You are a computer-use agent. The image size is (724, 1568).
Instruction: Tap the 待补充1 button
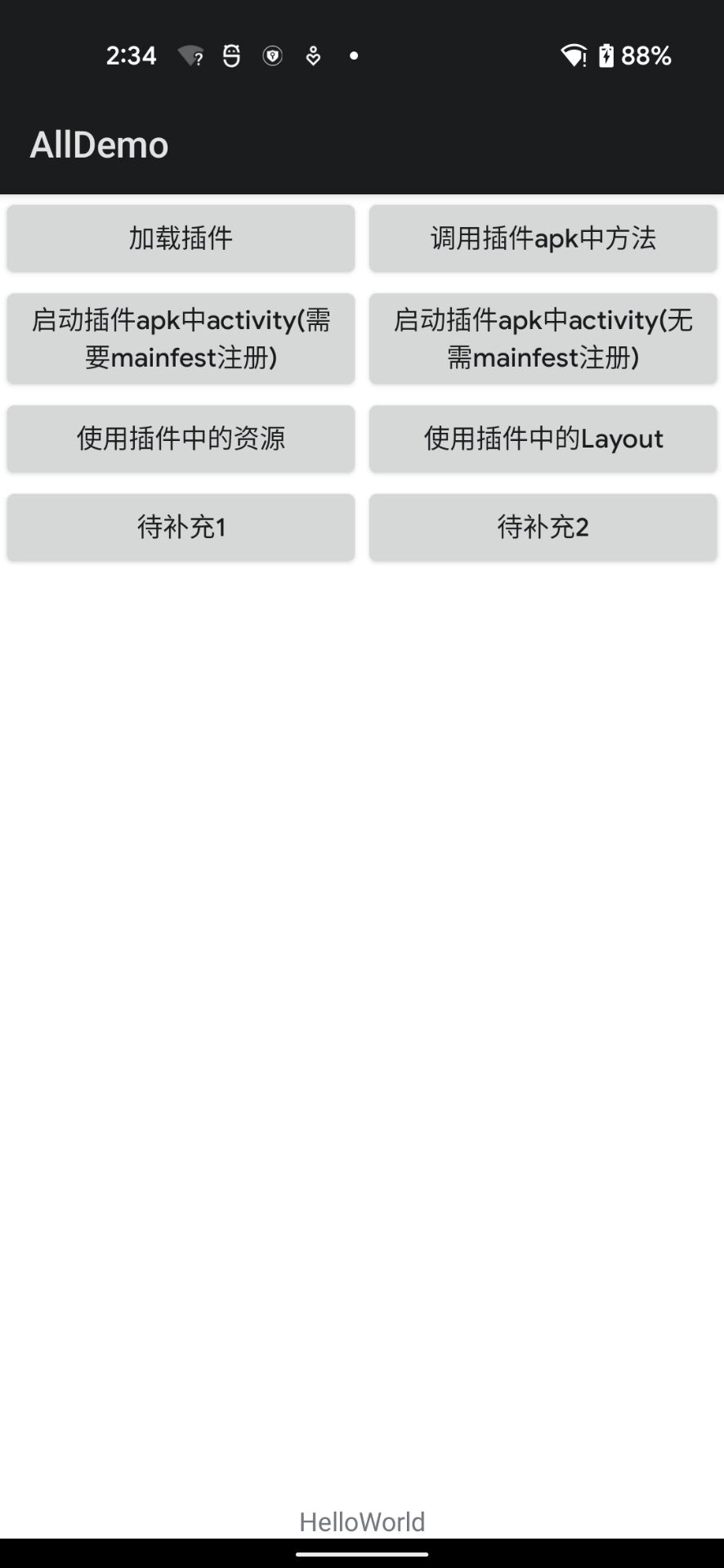(181, 528)
